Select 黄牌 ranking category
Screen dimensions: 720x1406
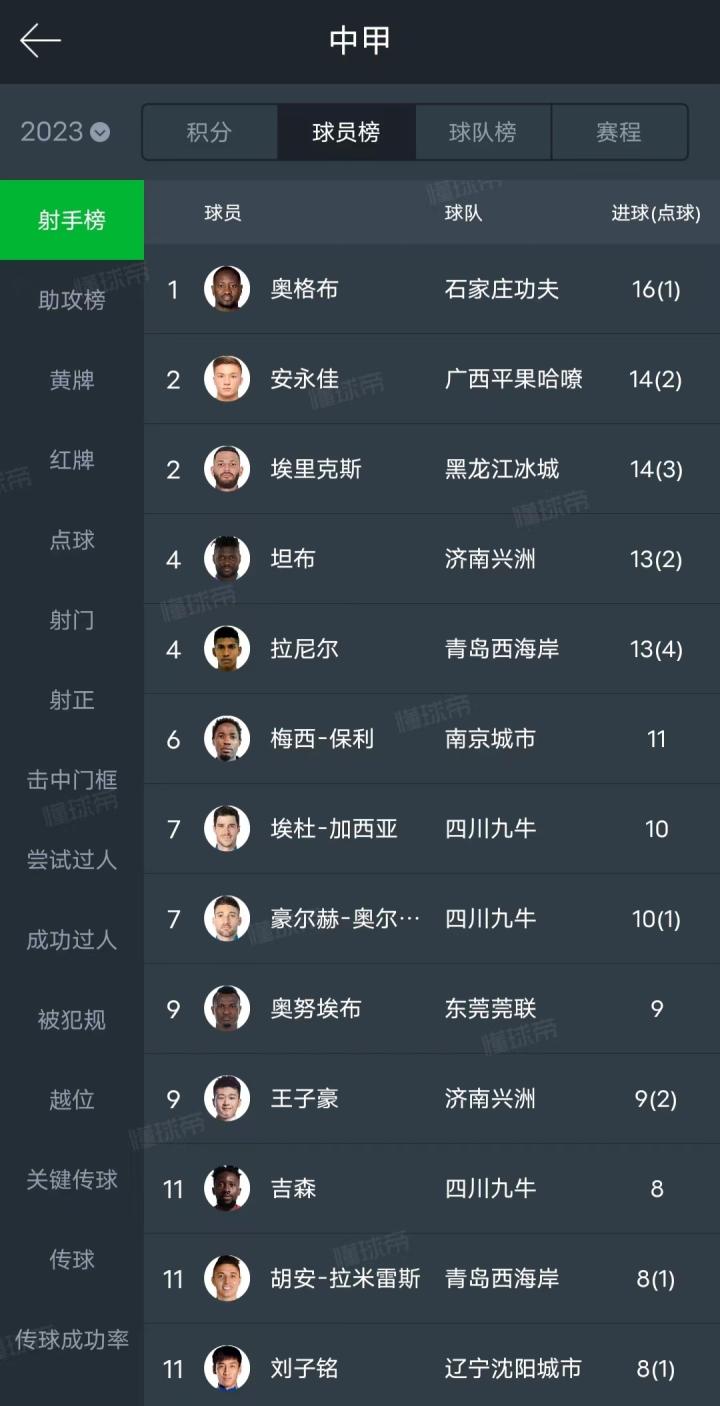click(72, 380)
